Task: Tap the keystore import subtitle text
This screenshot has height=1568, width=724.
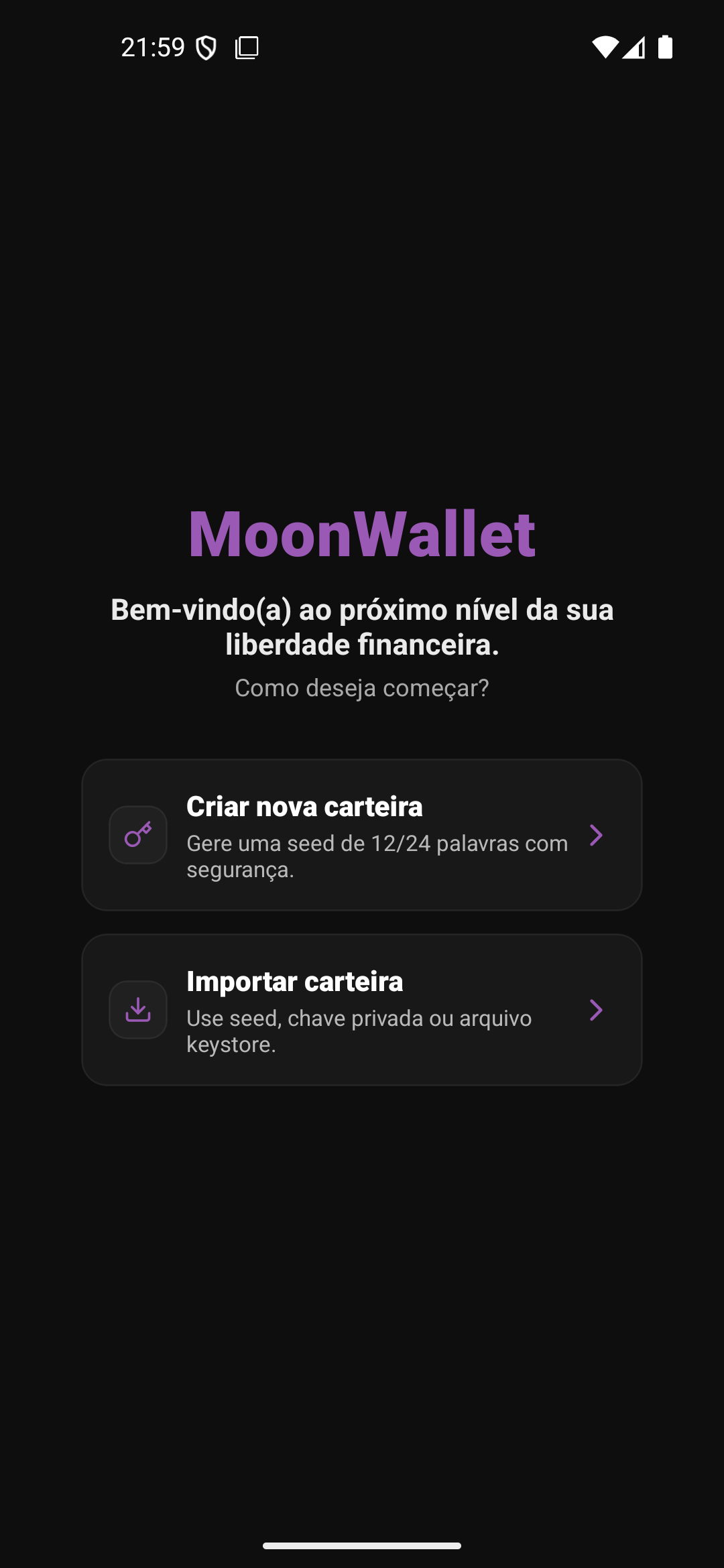Action: point(359,1031)
